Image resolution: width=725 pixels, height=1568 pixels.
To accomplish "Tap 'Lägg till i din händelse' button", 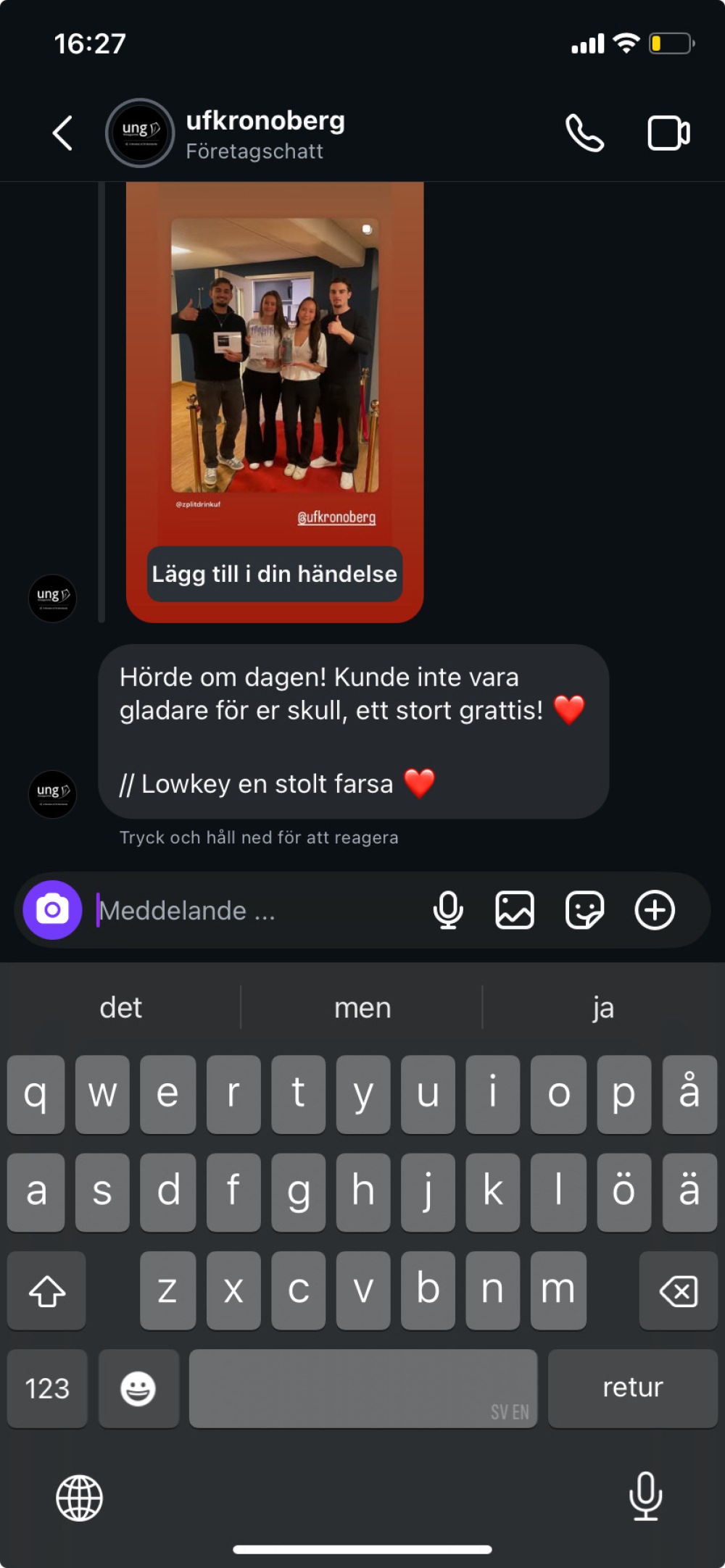I will [x=275, y=574].
